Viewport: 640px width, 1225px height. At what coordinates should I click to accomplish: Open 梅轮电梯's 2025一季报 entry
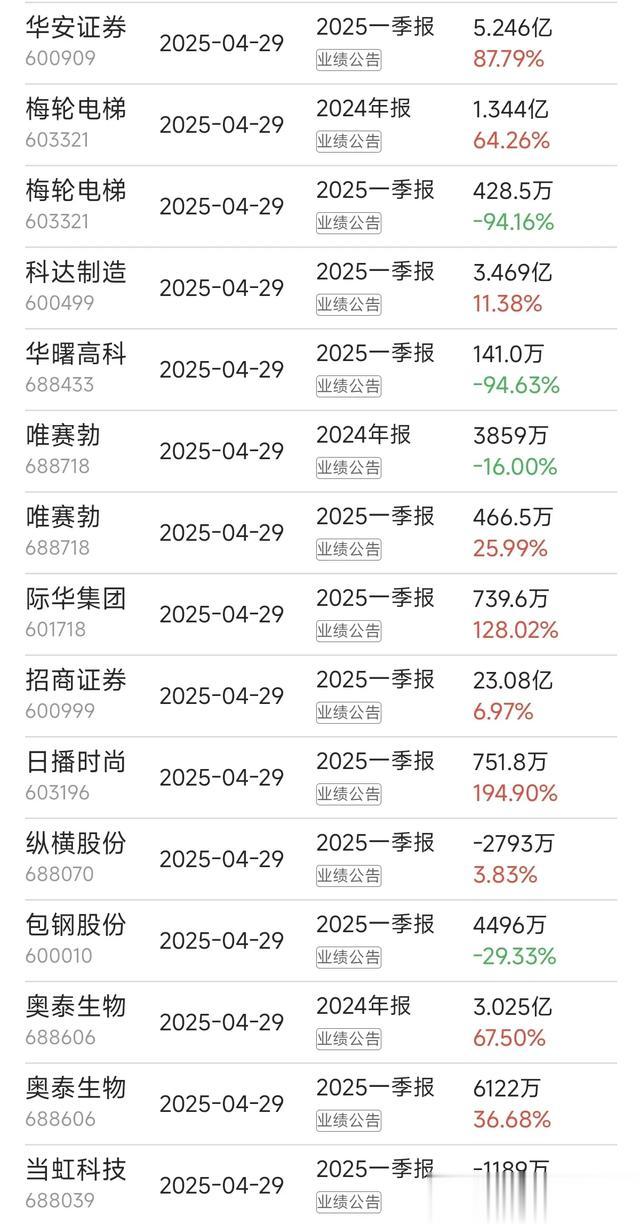coord(320,206)
